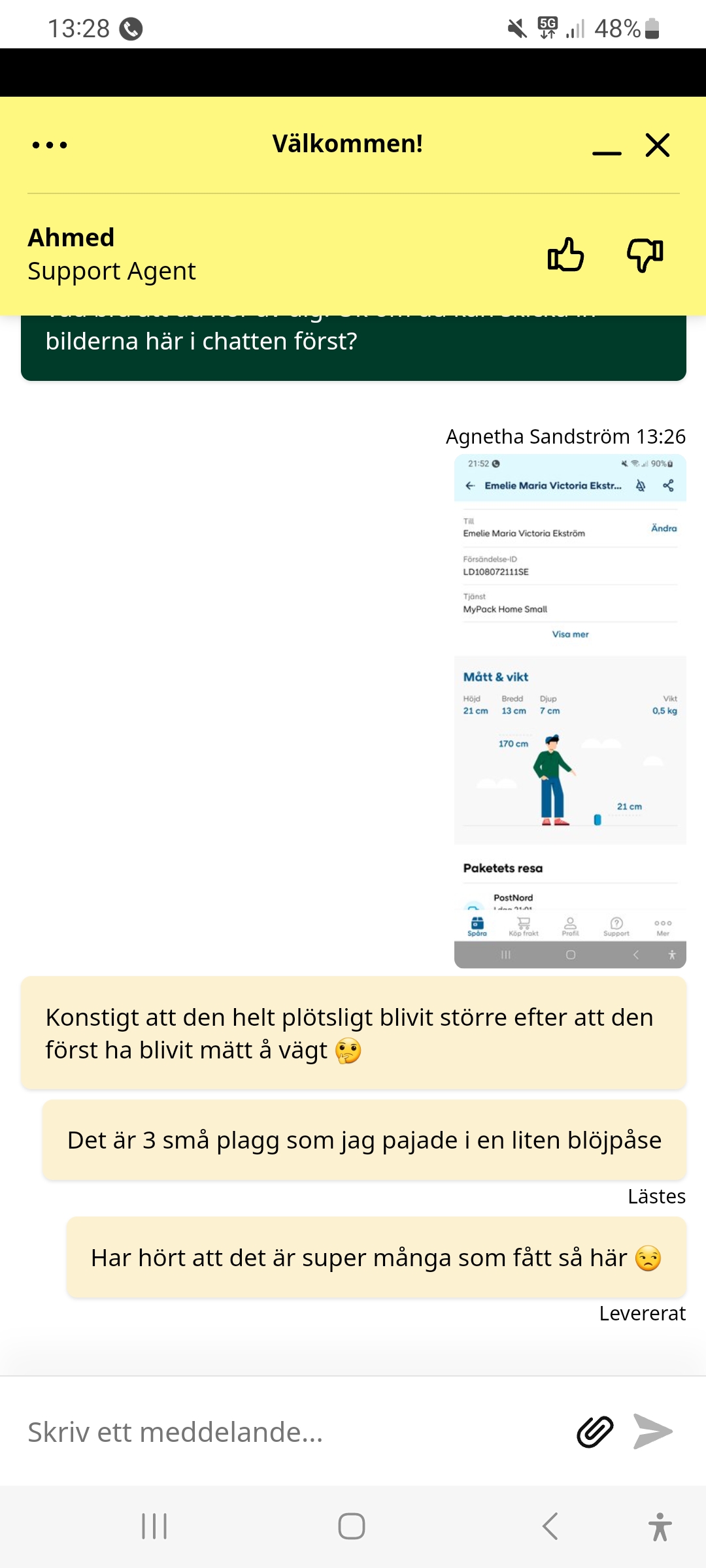706x1568 pixels.
Task: Open the shared screenshot image
Action: click(x=570, y=711)
